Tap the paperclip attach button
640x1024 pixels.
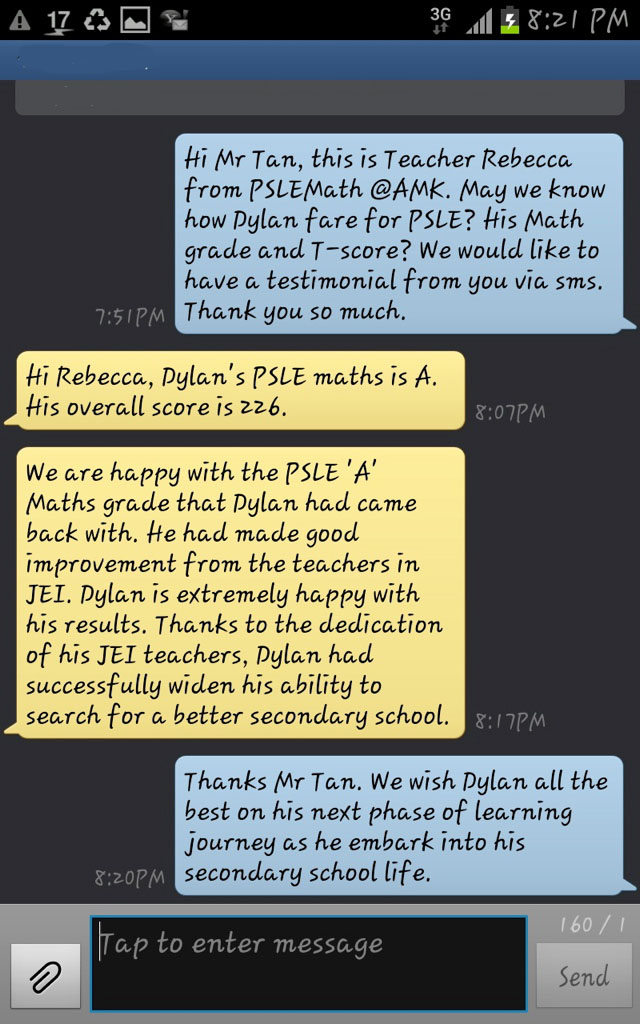tap(45, 975)
